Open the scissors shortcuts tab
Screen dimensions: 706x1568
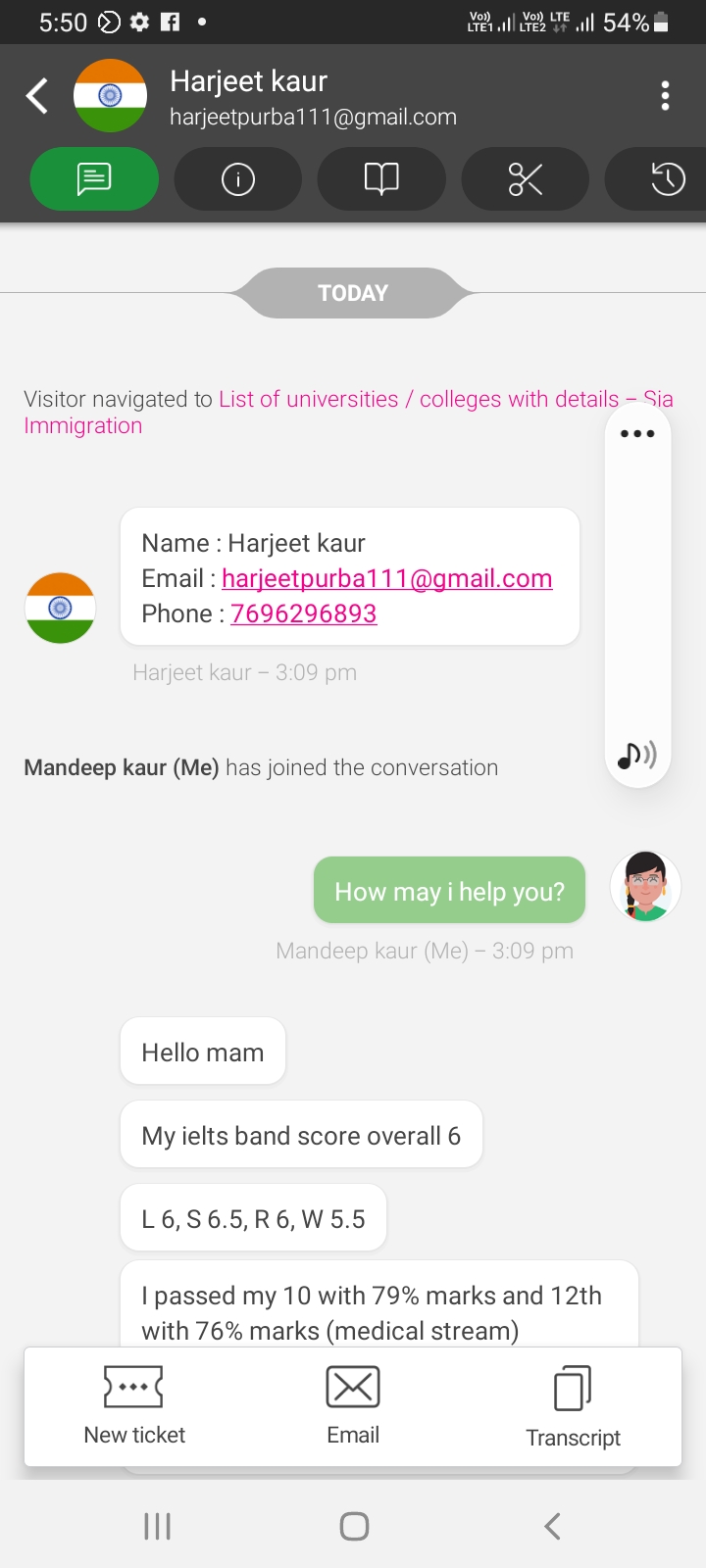[526, 179]
